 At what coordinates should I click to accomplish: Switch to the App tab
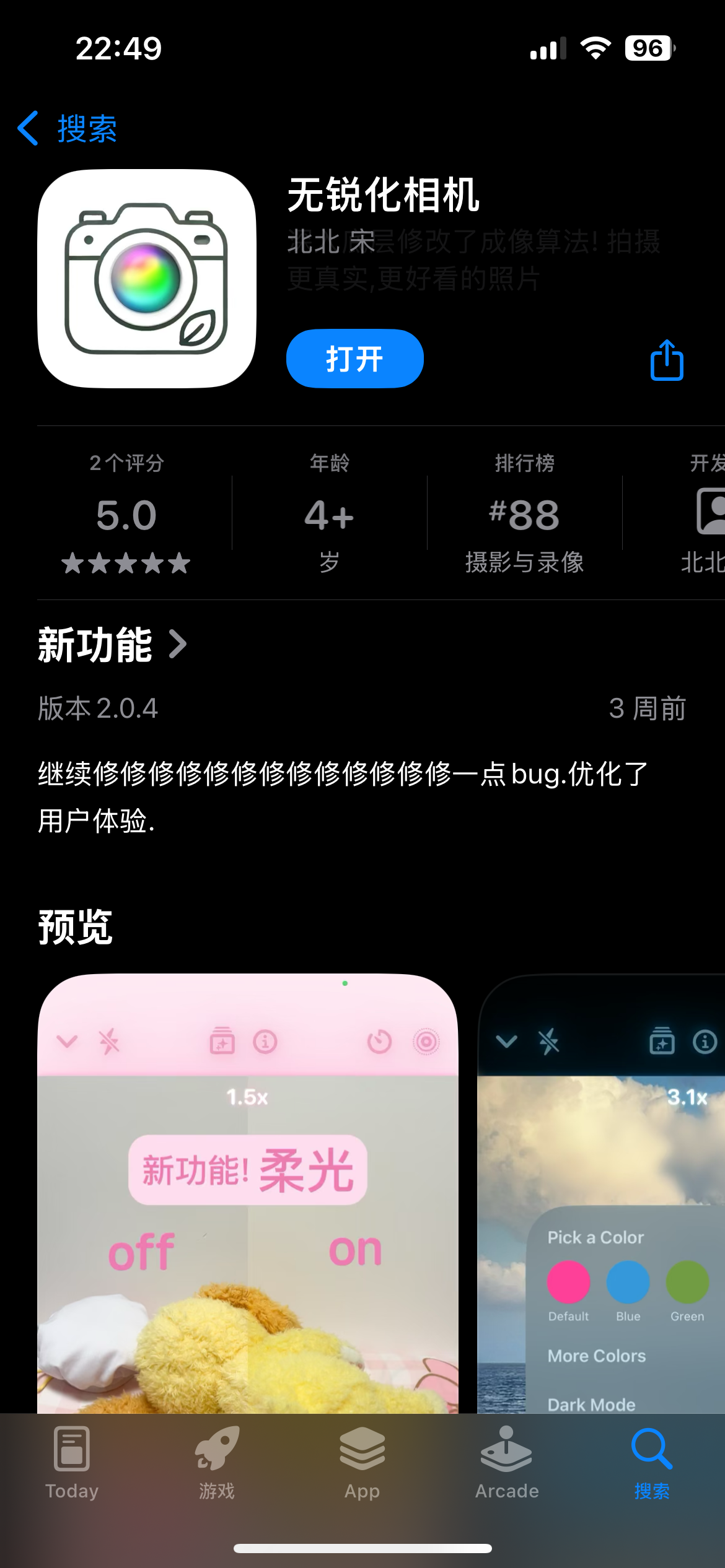tap(362, 1463)
